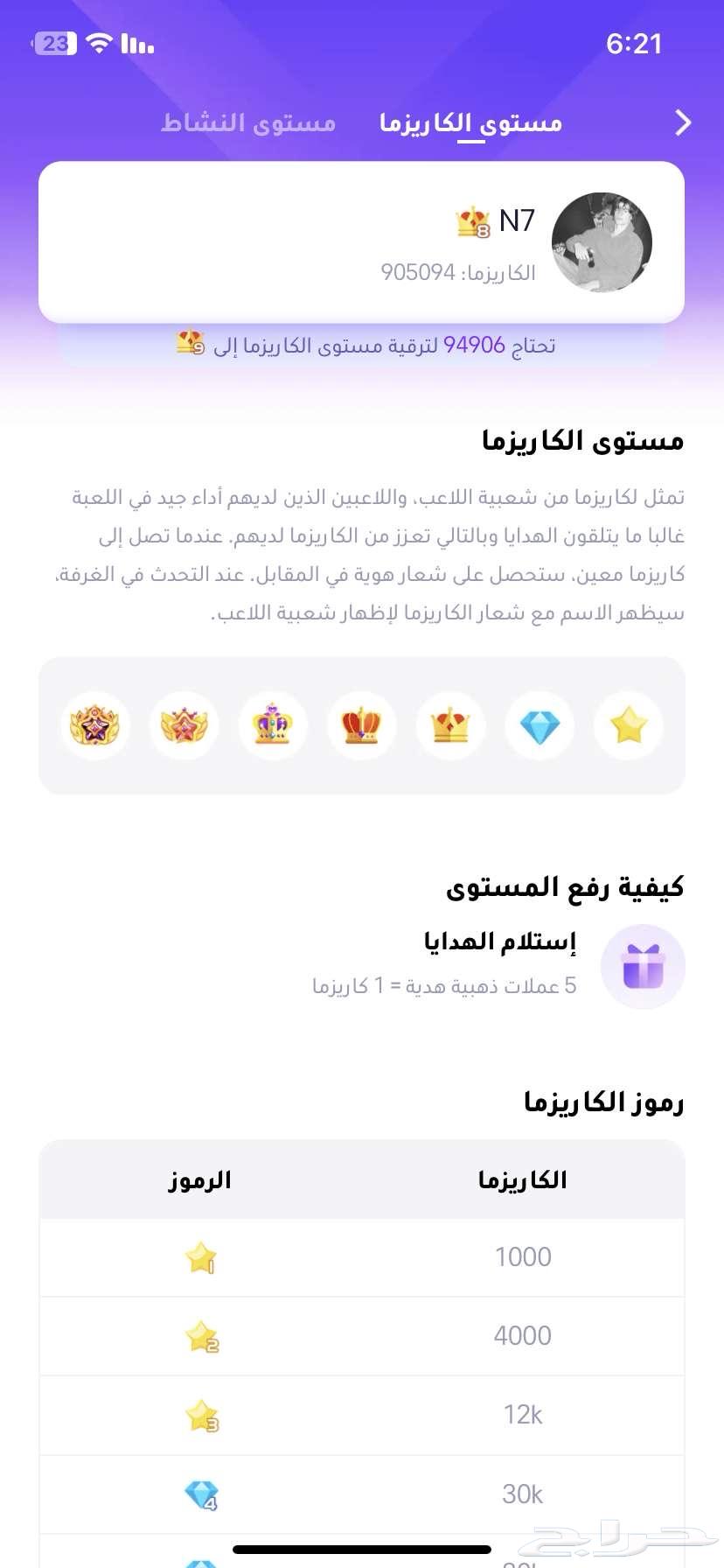Select the blue diamond level badge
The height and width of the screenshot is (1568, 724).
[x=539, y=725]
